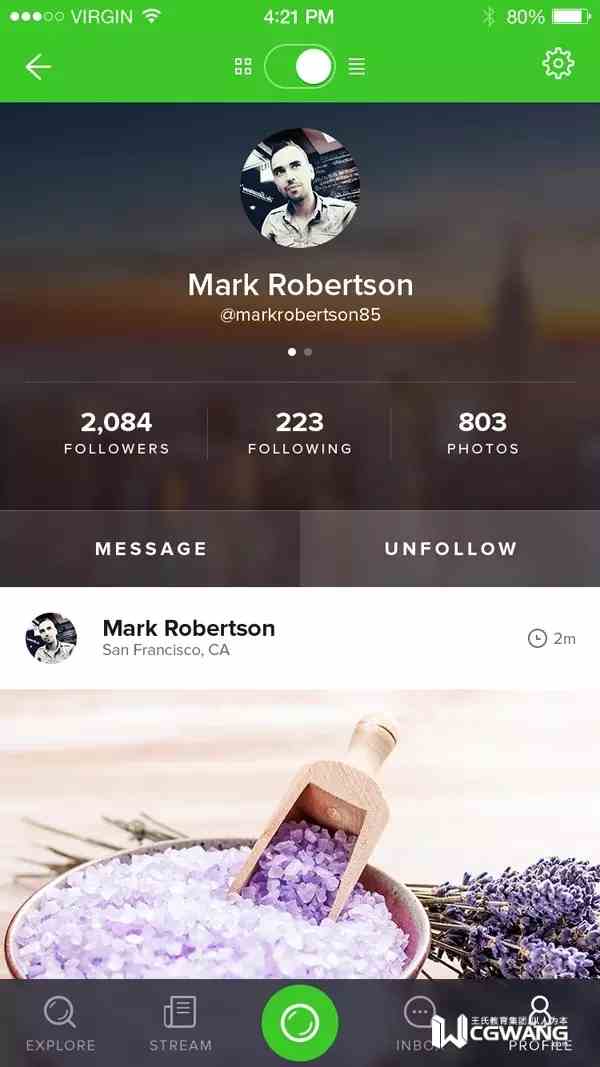Open settings via the gear icon
Viewport: 600px width, 1067px height.
click(558, 64)
